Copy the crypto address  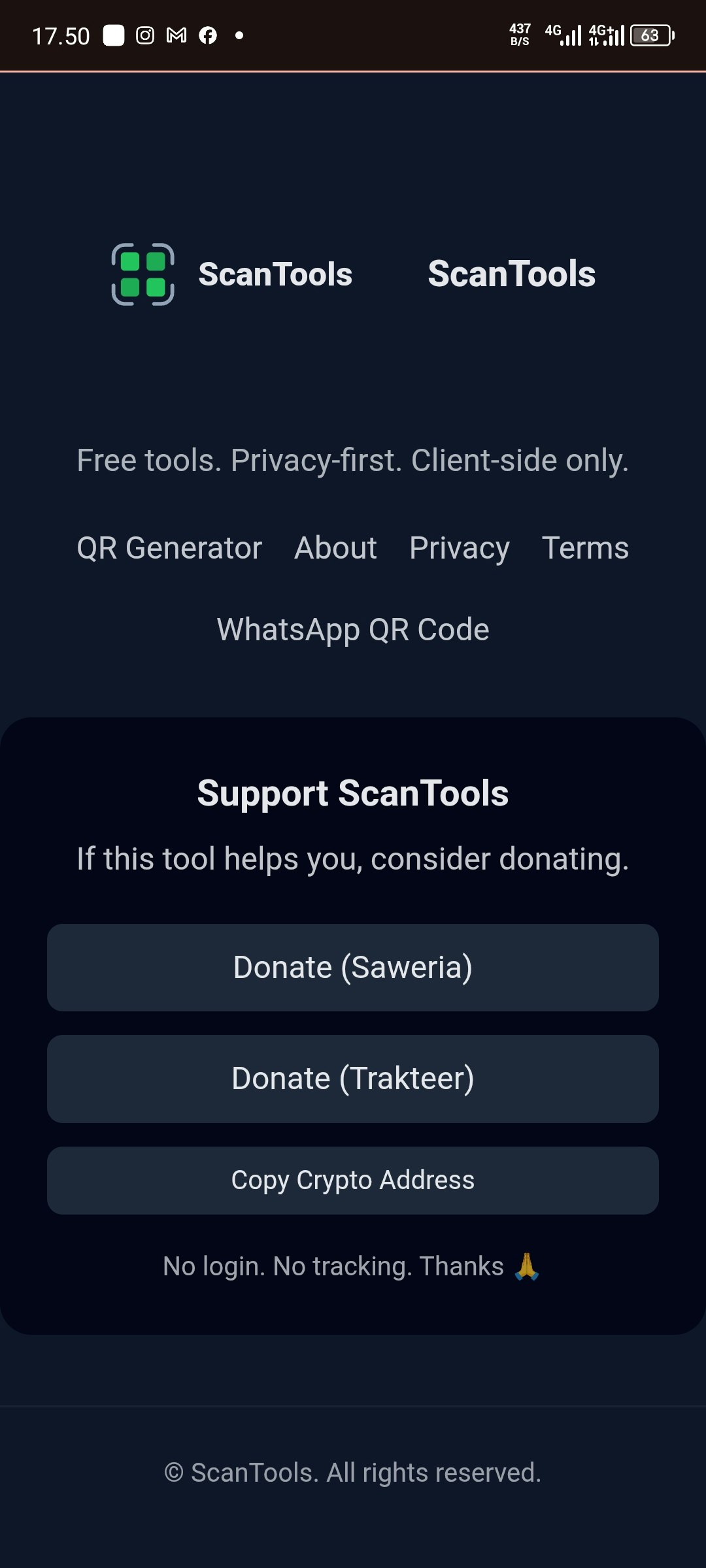tap(353, 1180)
